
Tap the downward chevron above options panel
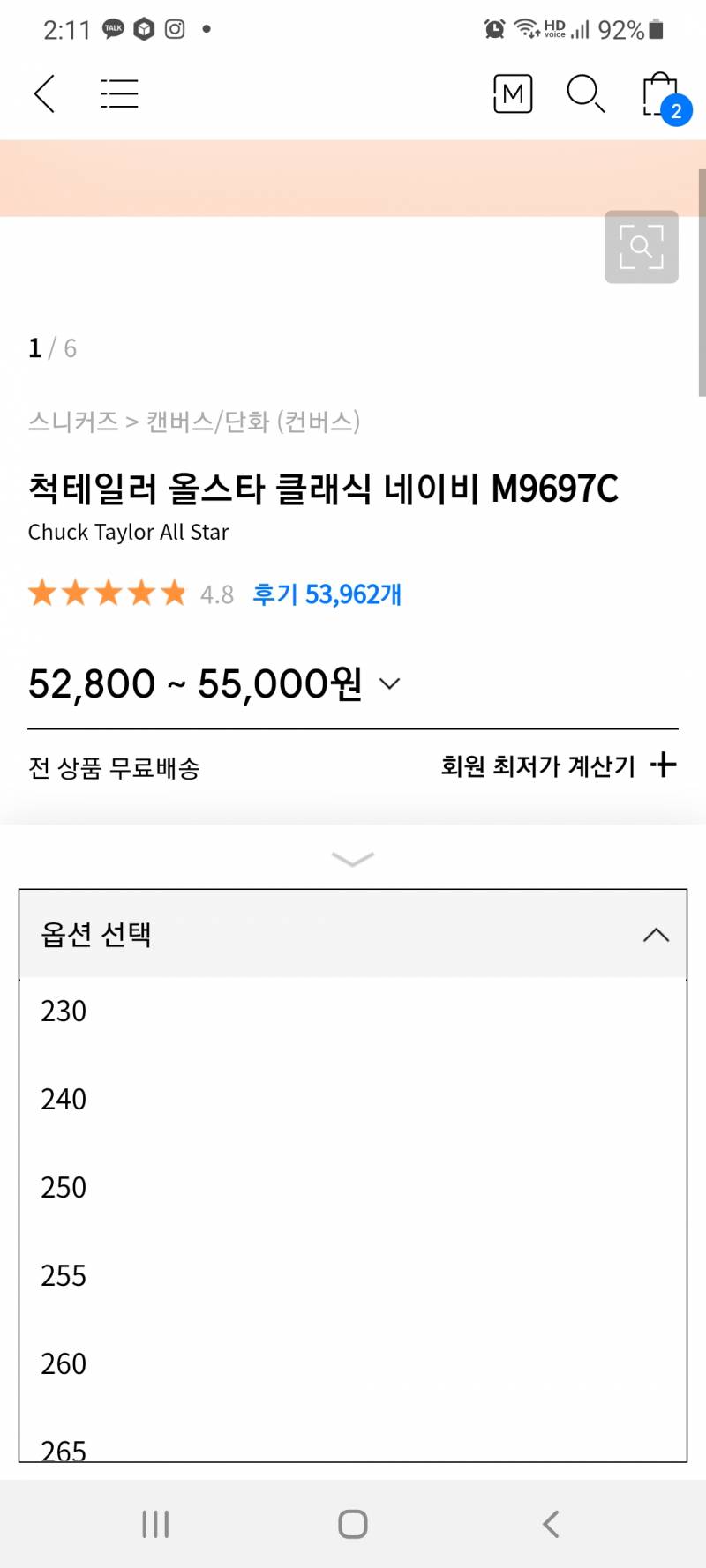tap(352, 858)
